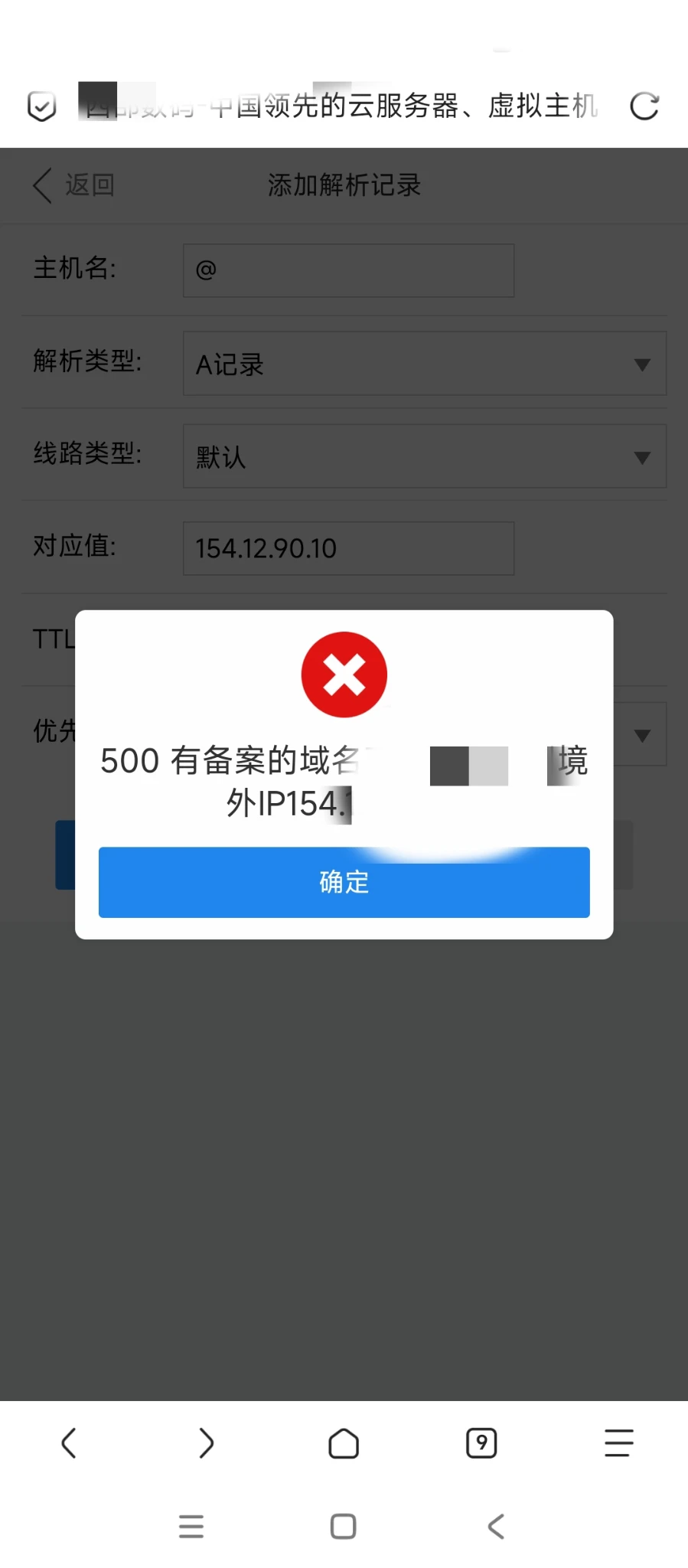Open the site security shield icon
This screenshot has width=688, height=1568.
(41, 106)
